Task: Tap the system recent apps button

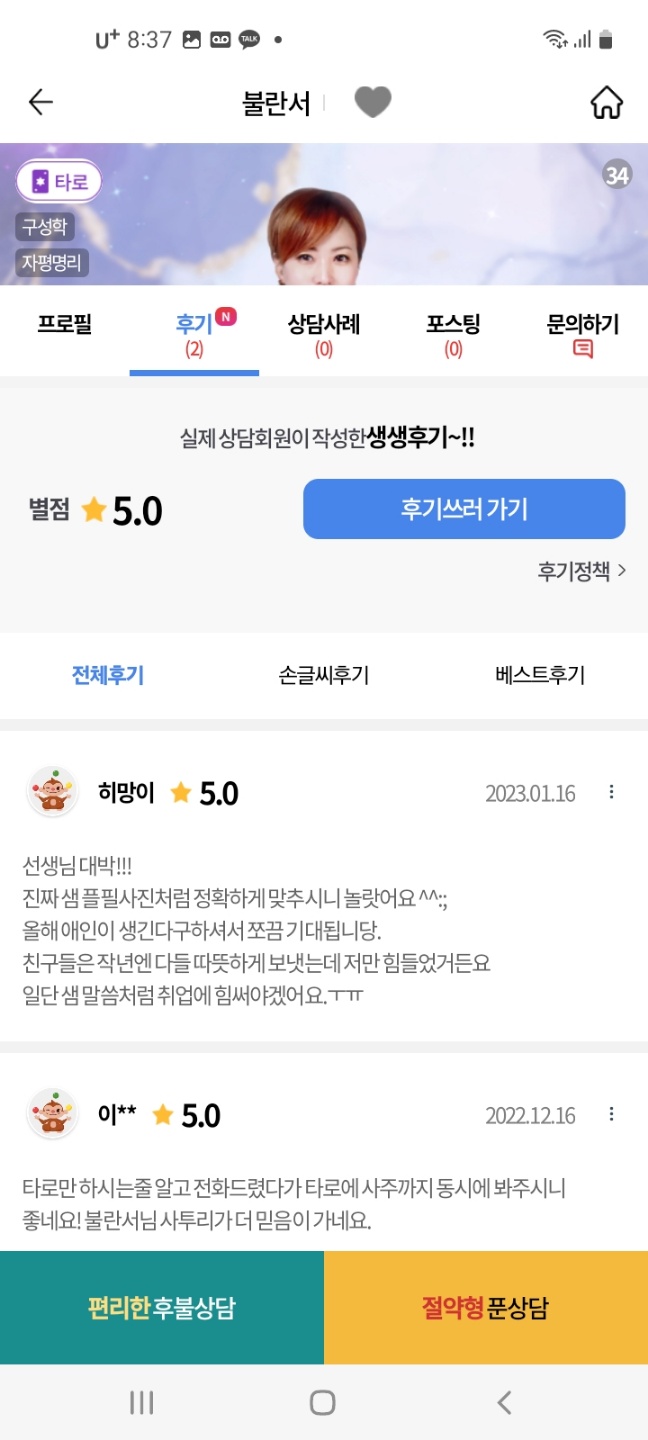Action: point(142,1403)
